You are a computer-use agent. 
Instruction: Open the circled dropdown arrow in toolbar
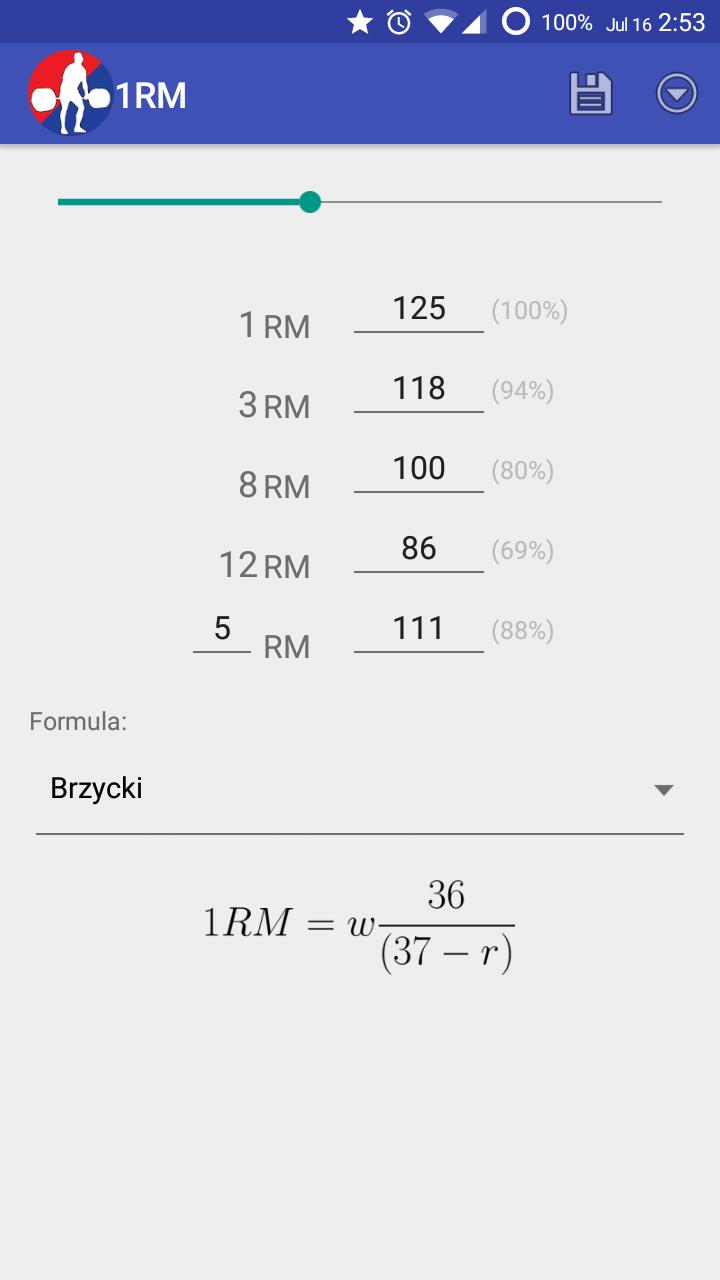676,92
